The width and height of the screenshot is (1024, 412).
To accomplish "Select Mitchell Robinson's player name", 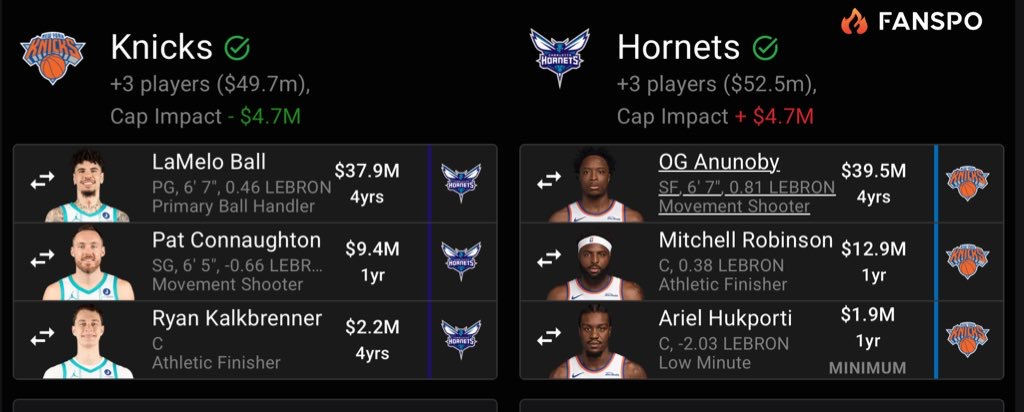I will [x=745, y=240].
